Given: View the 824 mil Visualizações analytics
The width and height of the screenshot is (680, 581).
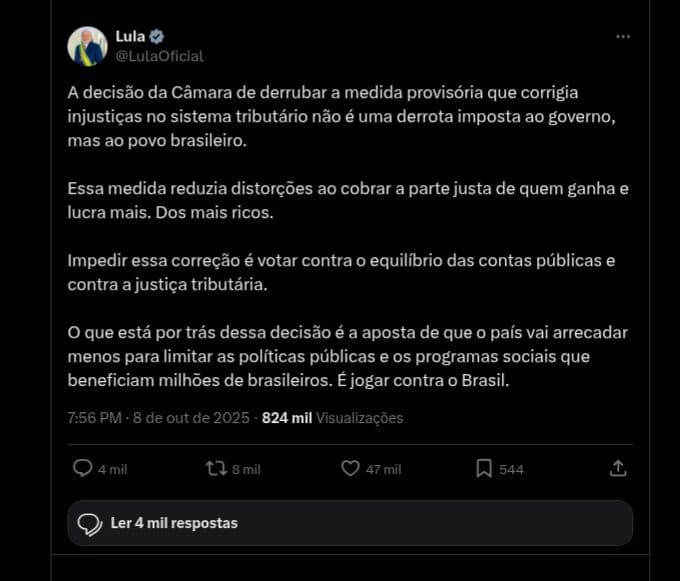Looking at the screenshot, I should tap(332, 418).
